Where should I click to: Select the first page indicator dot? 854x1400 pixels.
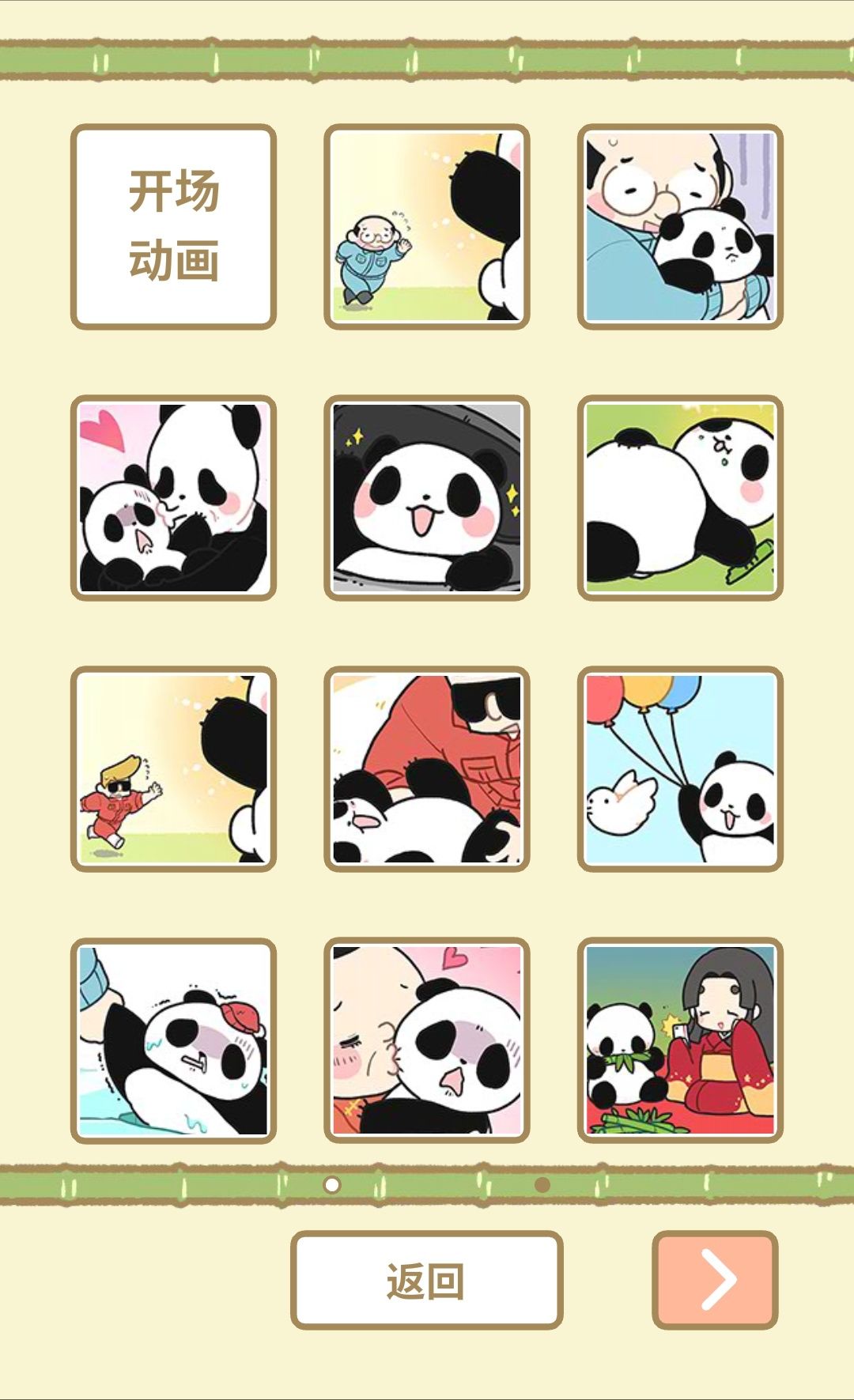point(331,1183)
